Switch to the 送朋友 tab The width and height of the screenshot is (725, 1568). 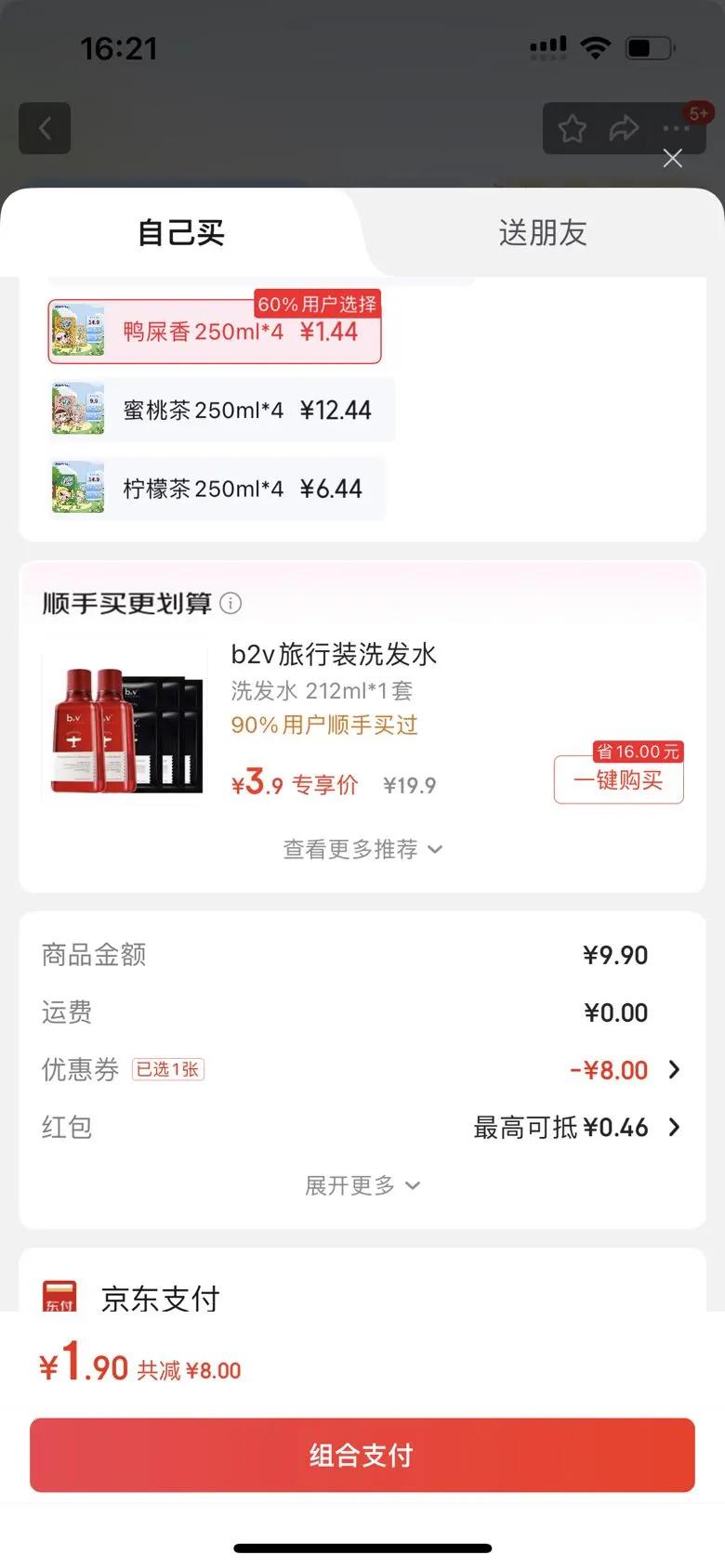tap(542, 233)
